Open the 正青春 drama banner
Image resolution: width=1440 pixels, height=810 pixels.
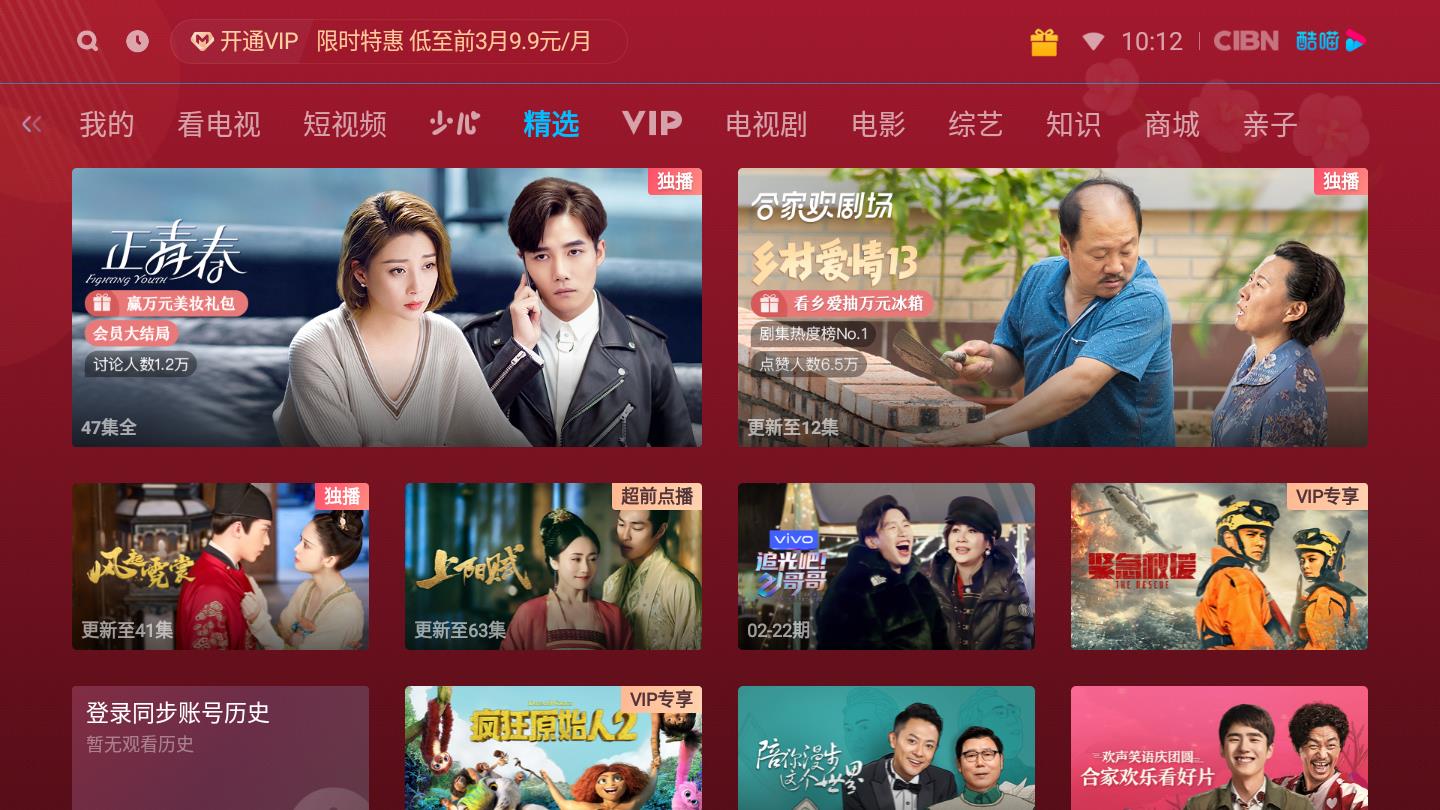[x=386, y=307]
